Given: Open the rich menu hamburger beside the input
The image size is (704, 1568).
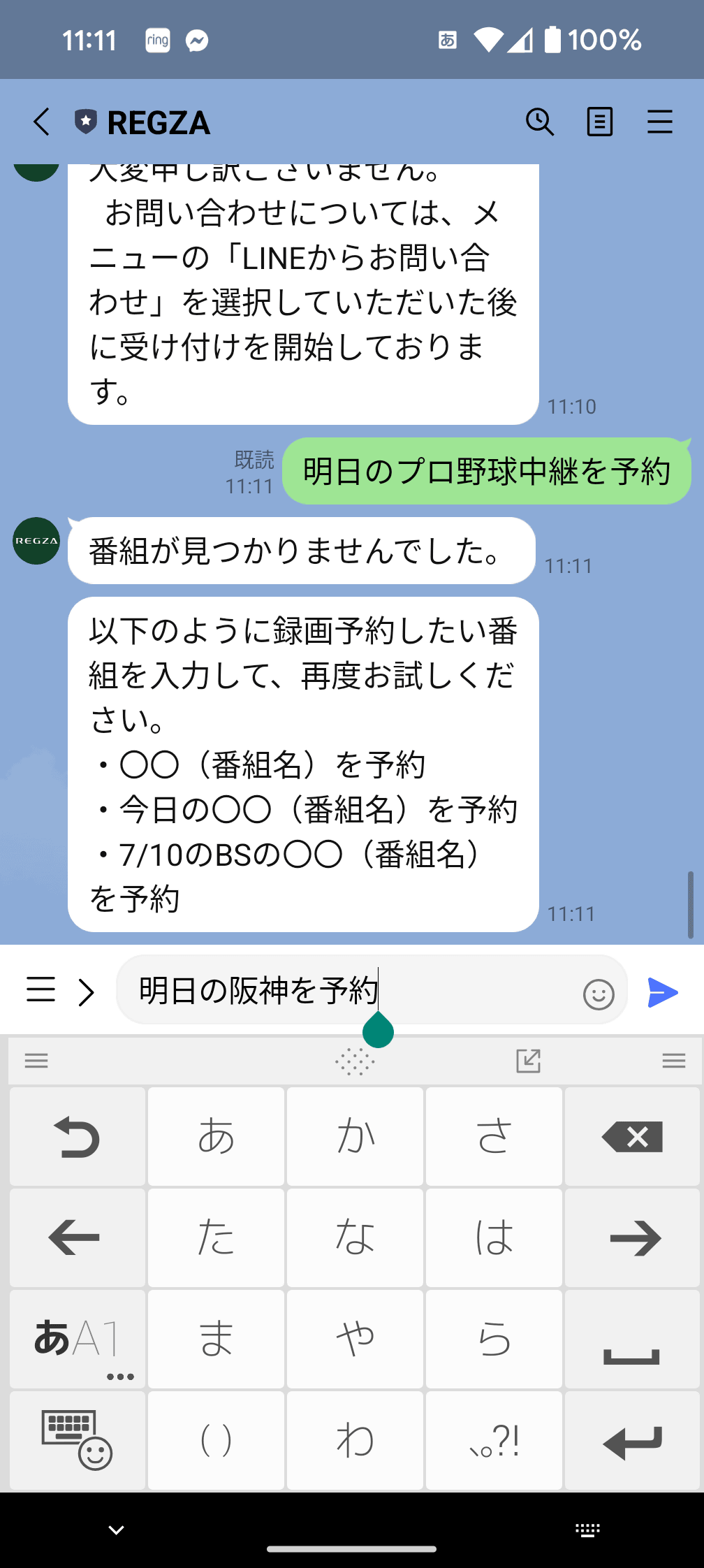Looking at the screenshot, I should pos(41,991).
